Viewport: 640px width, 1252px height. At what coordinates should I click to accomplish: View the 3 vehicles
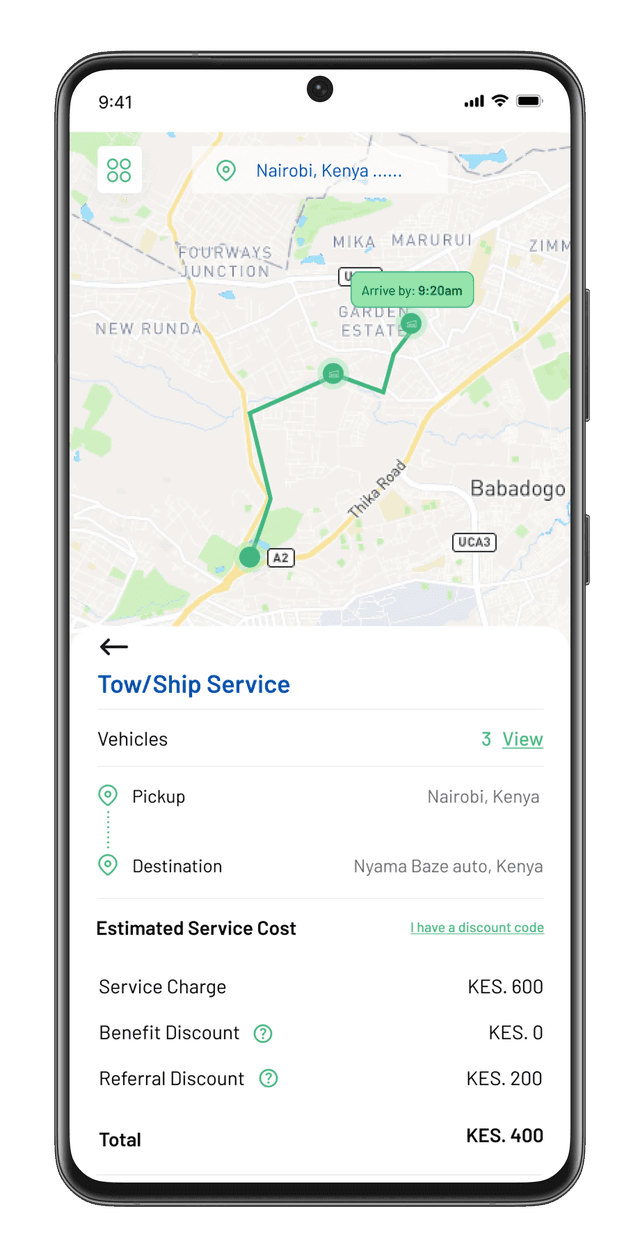click(522, 739)
